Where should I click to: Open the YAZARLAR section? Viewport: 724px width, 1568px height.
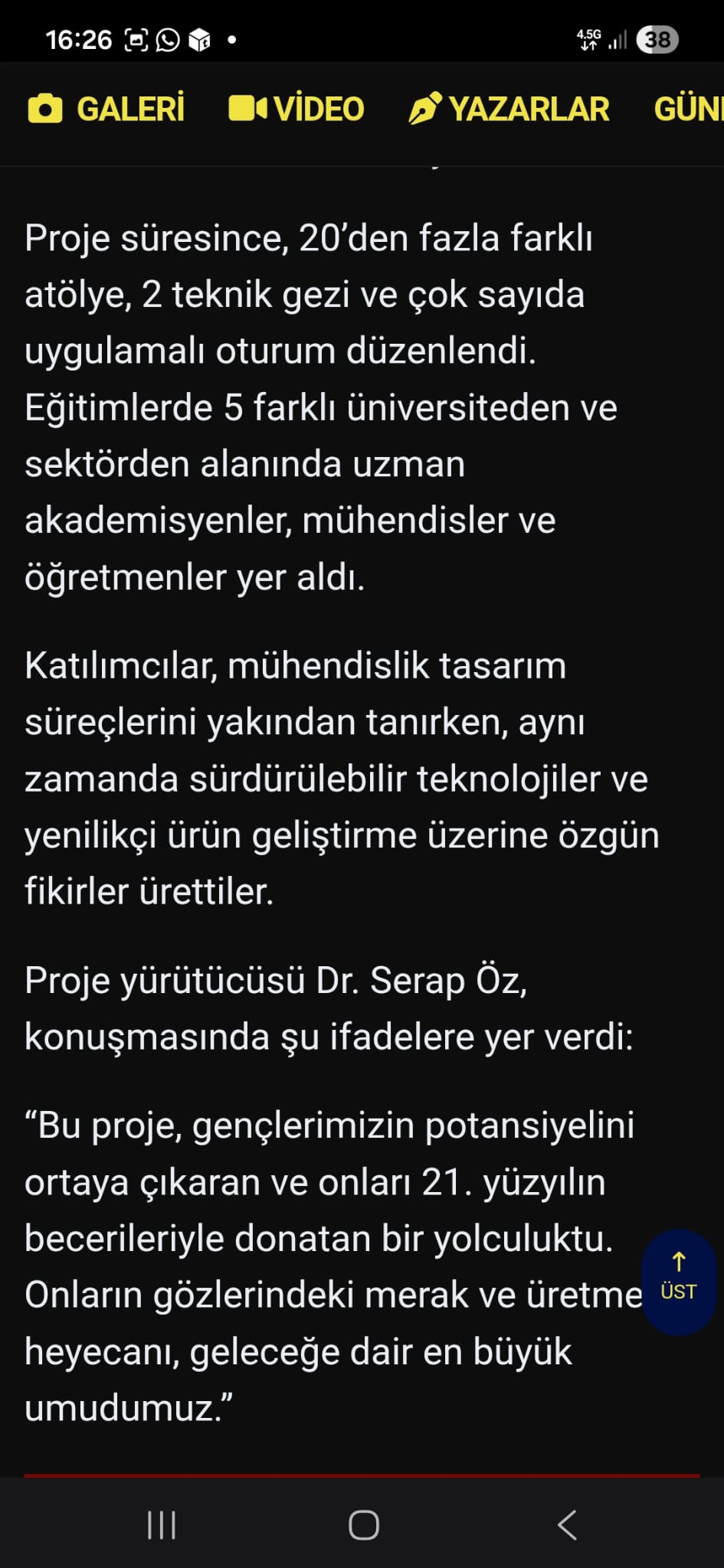509,109
